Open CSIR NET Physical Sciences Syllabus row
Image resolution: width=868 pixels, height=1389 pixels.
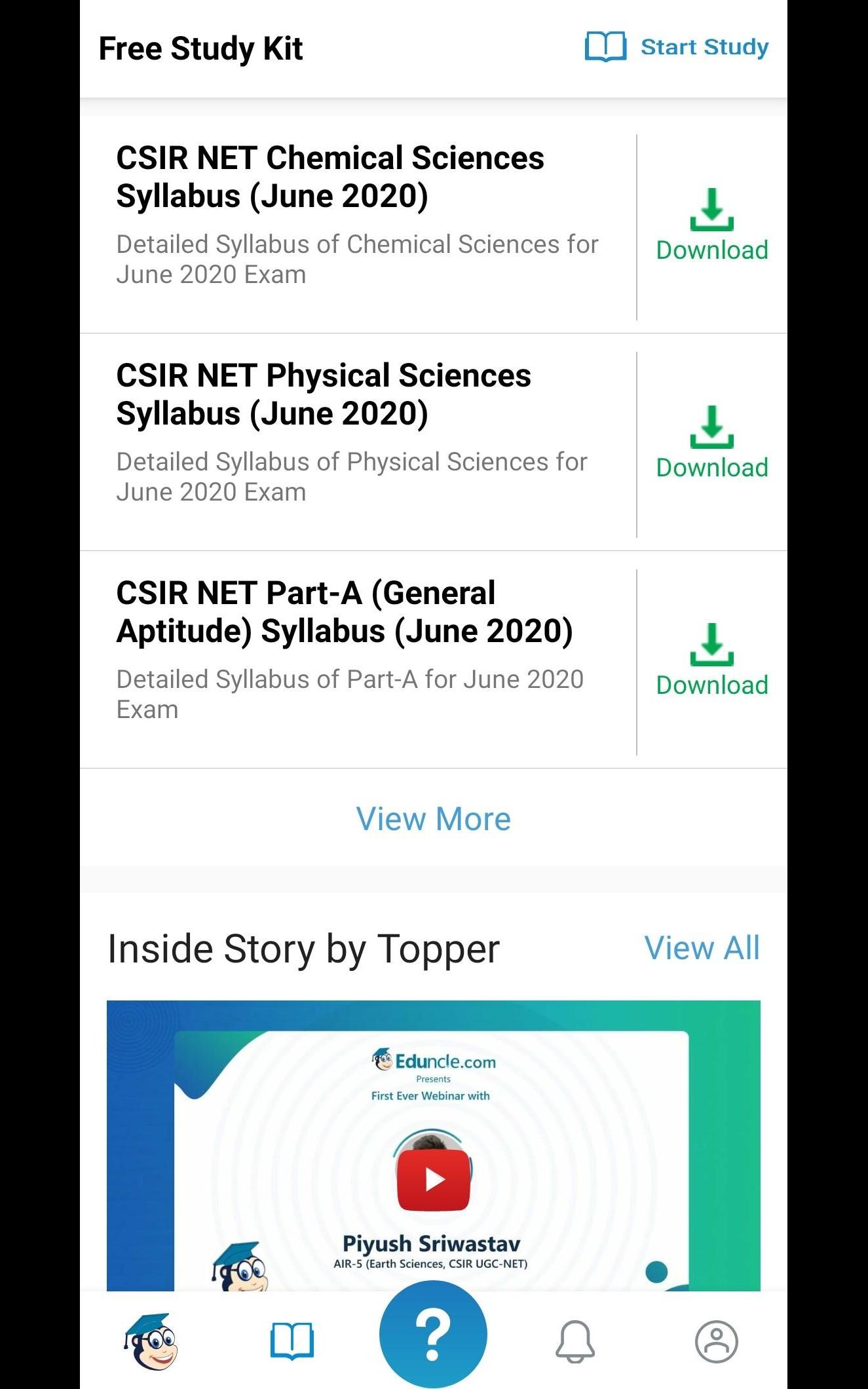click(357, 432)
